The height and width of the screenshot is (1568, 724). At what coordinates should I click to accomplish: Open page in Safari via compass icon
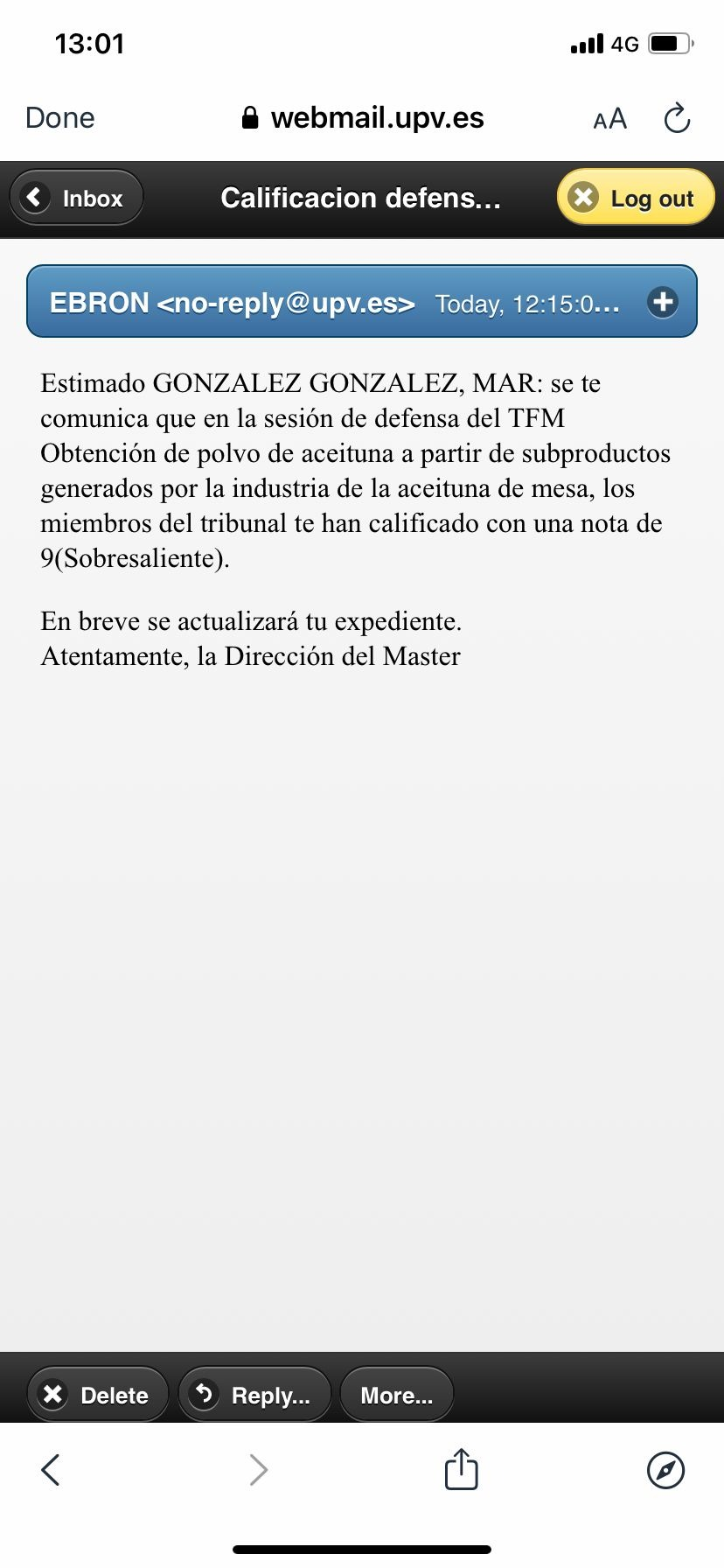(x=665, y=1469)
